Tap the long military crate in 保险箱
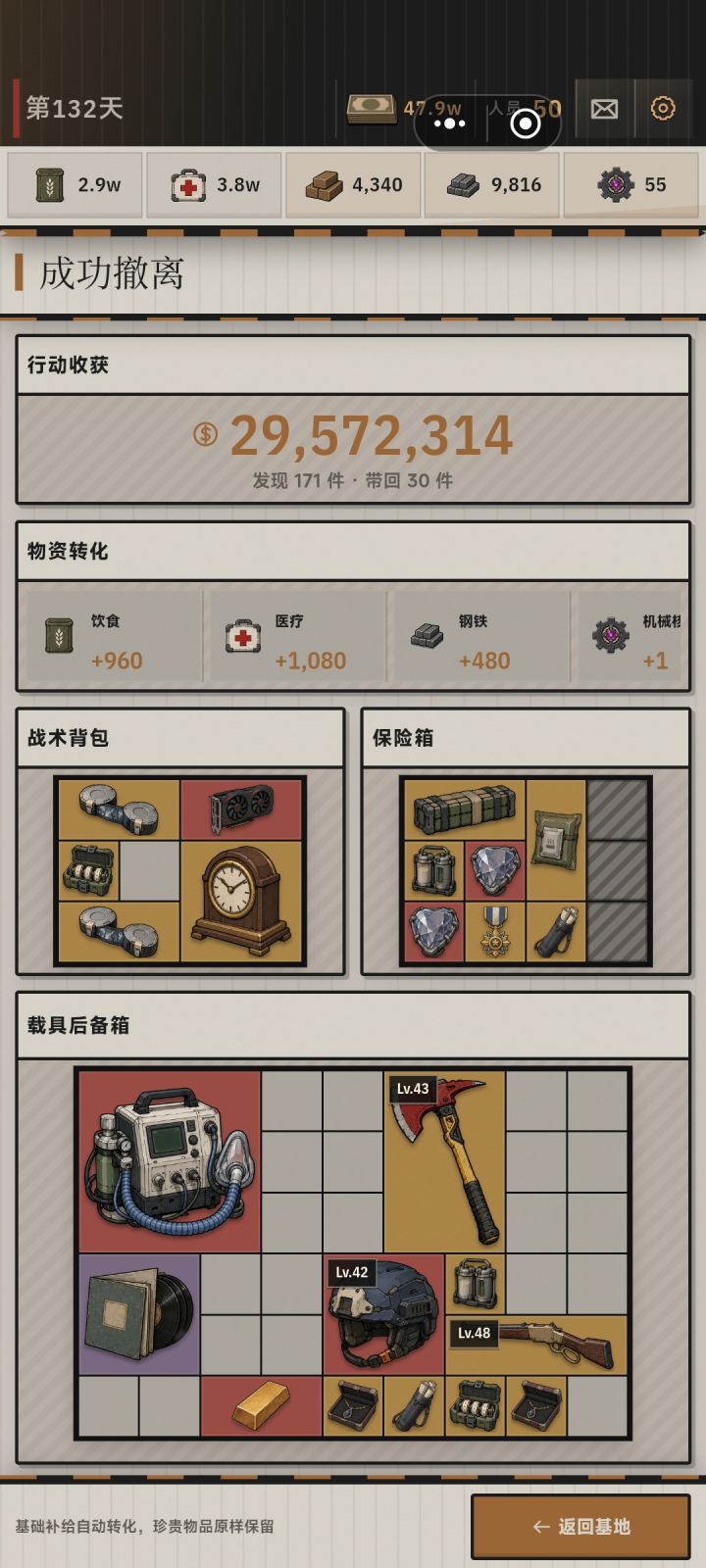Screen dimensions: 706x1568 tap(465, 810)
